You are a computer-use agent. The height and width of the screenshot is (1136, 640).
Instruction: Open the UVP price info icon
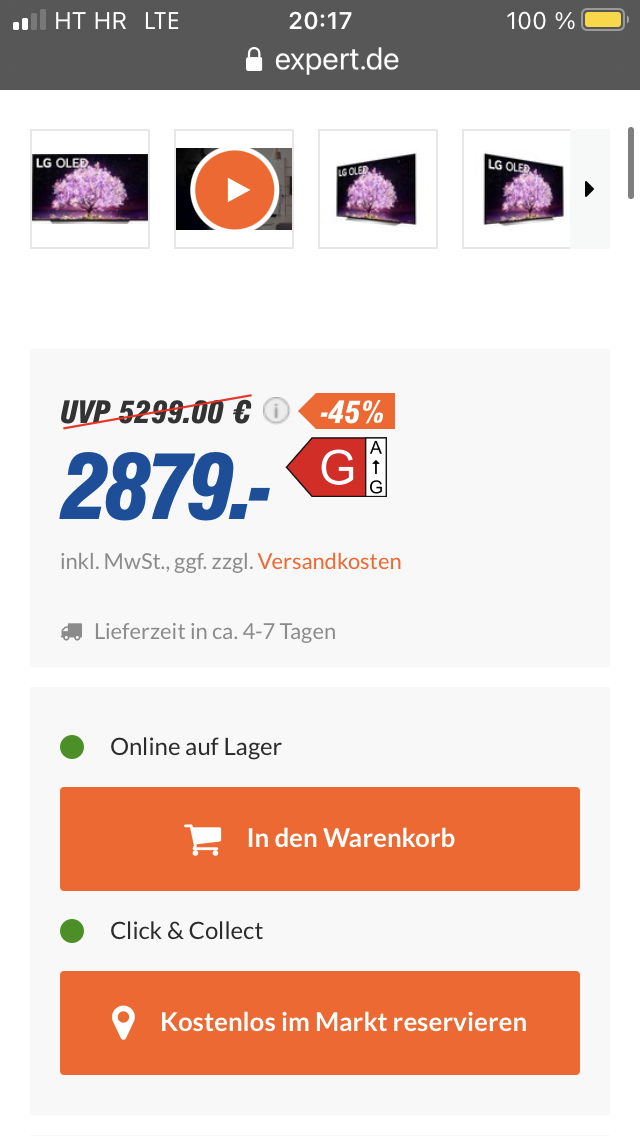[x=277, y=410]
